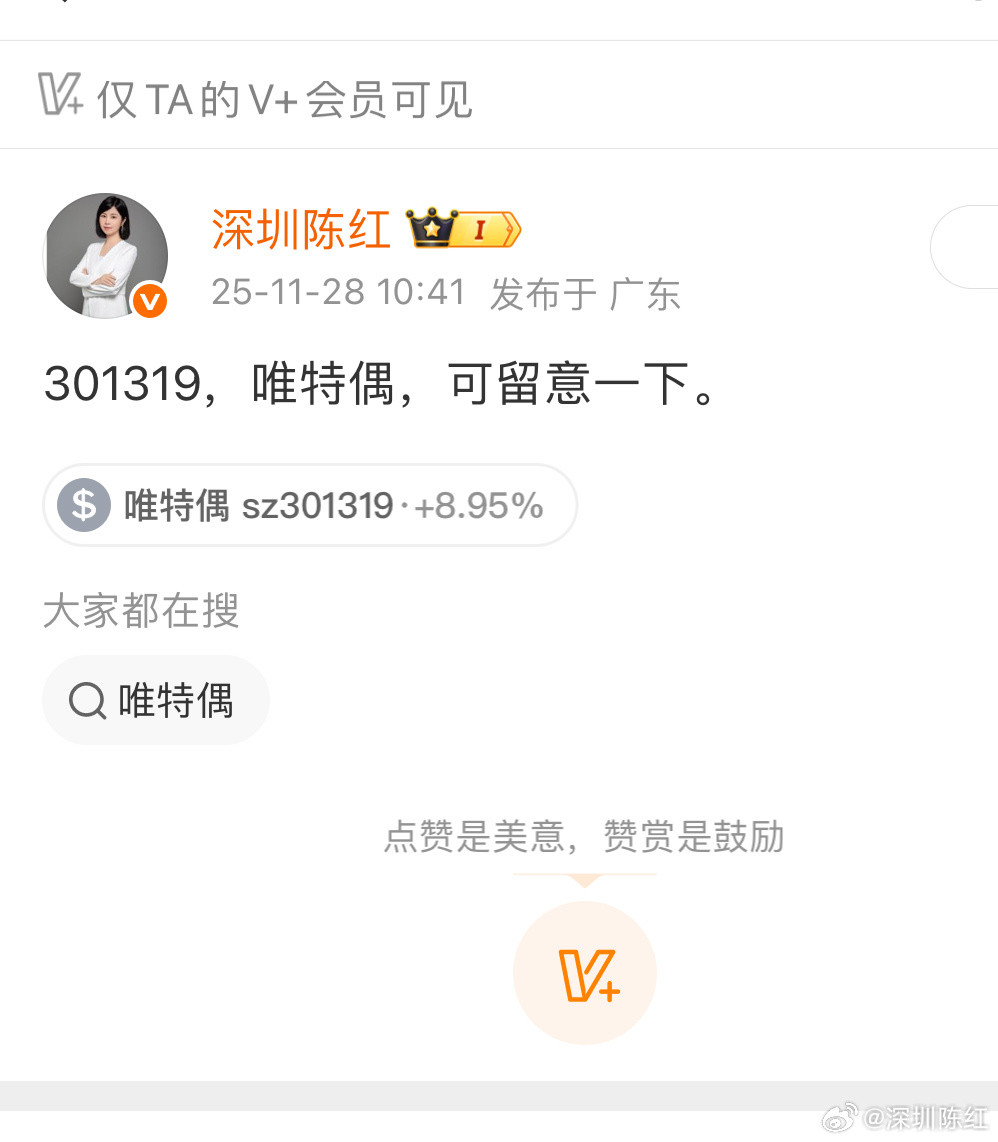Viewport: 998px width, 1142px height.
Task: Click the V+ icon in the membership banner
Action: [x=60, y=95]
